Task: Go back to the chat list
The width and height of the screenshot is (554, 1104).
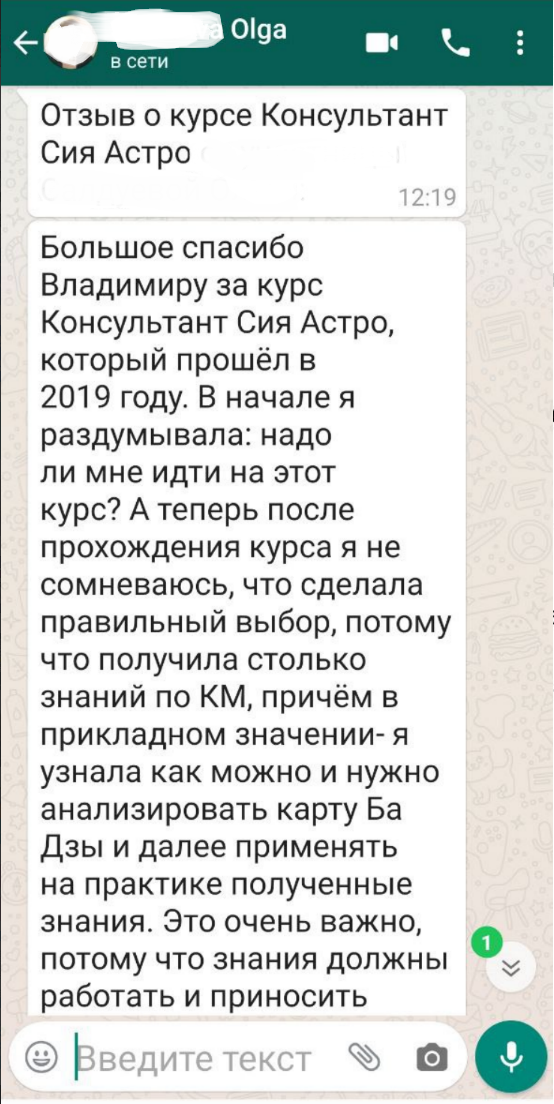Action: tap(25, 44)
